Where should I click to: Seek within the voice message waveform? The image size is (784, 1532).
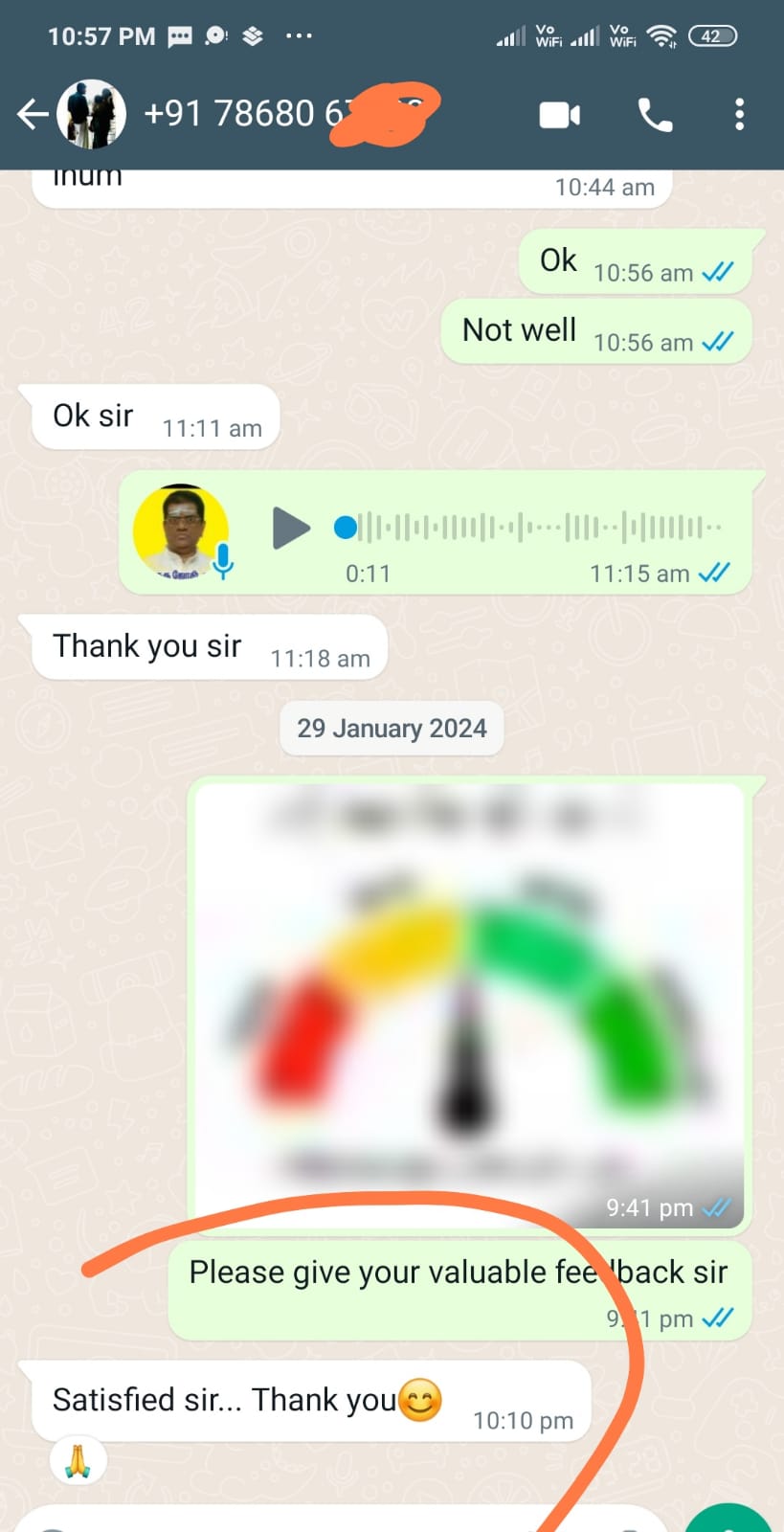(x=531, y=528)
